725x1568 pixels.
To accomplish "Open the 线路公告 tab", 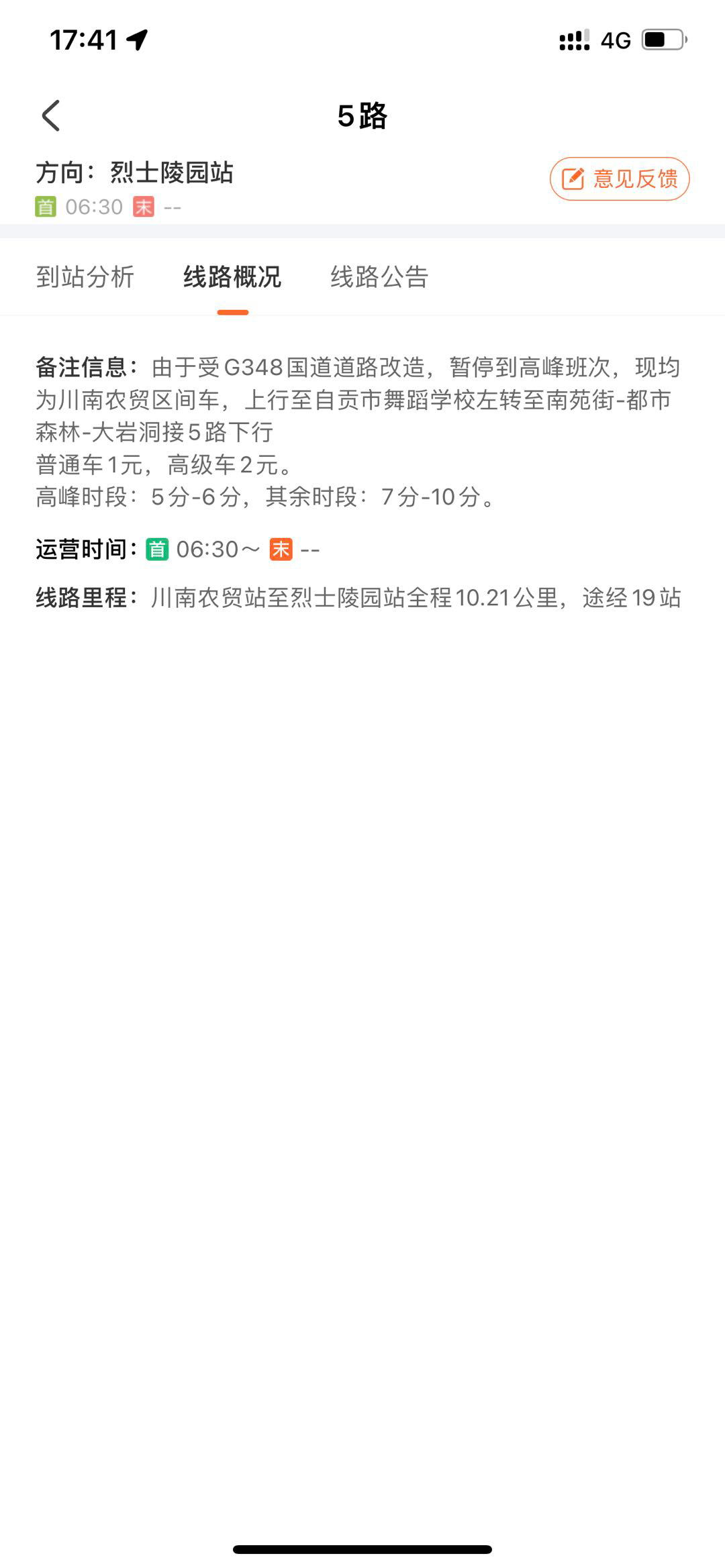I will [x=379, y=277].
